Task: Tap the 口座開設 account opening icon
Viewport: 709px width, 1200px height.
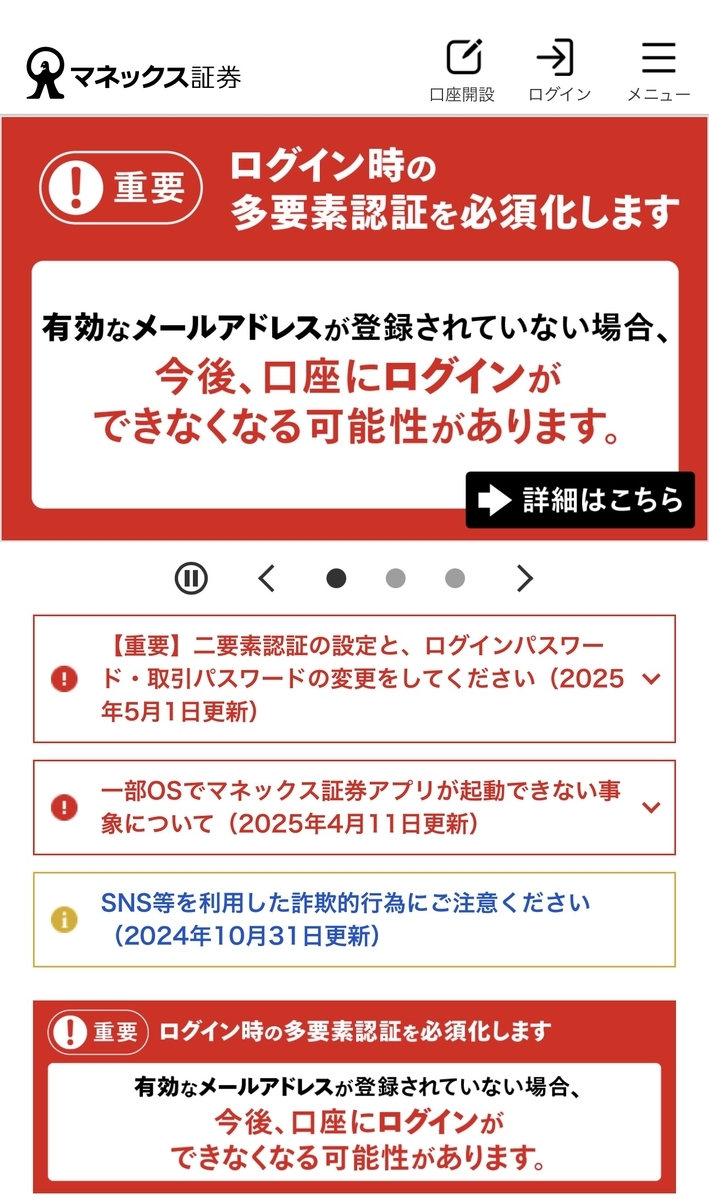Action: pos(462,70)
